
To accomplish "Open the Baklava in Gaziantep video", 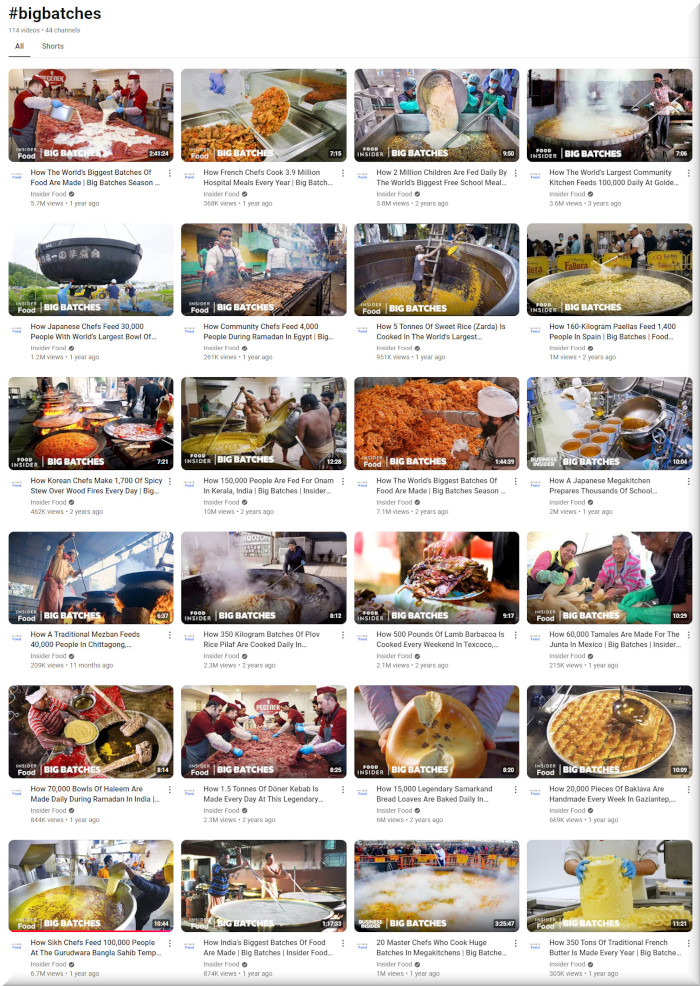I will (x=609, y=731).
